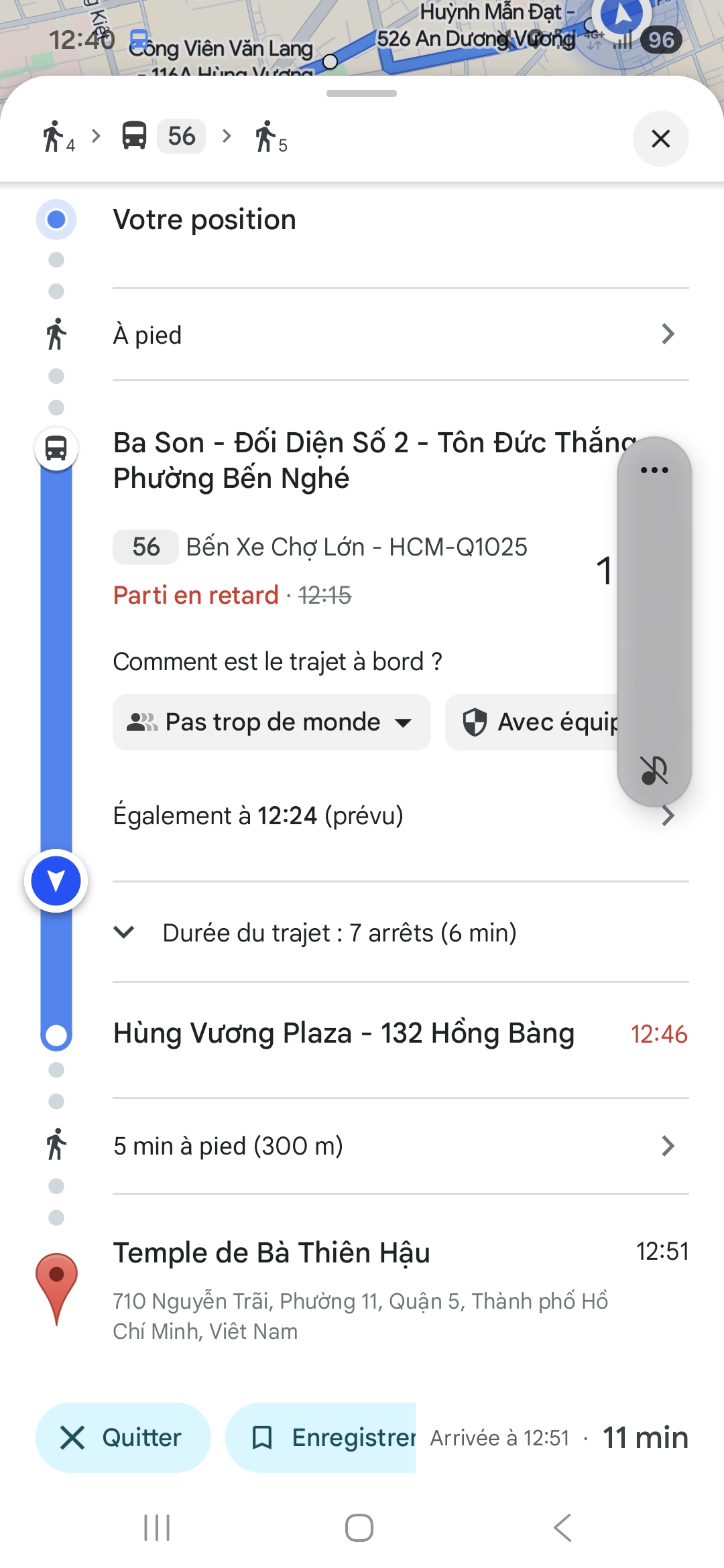Go to the system home screen
The width and height of the screenshot is (724, 1568).
tap(359, 1528)
